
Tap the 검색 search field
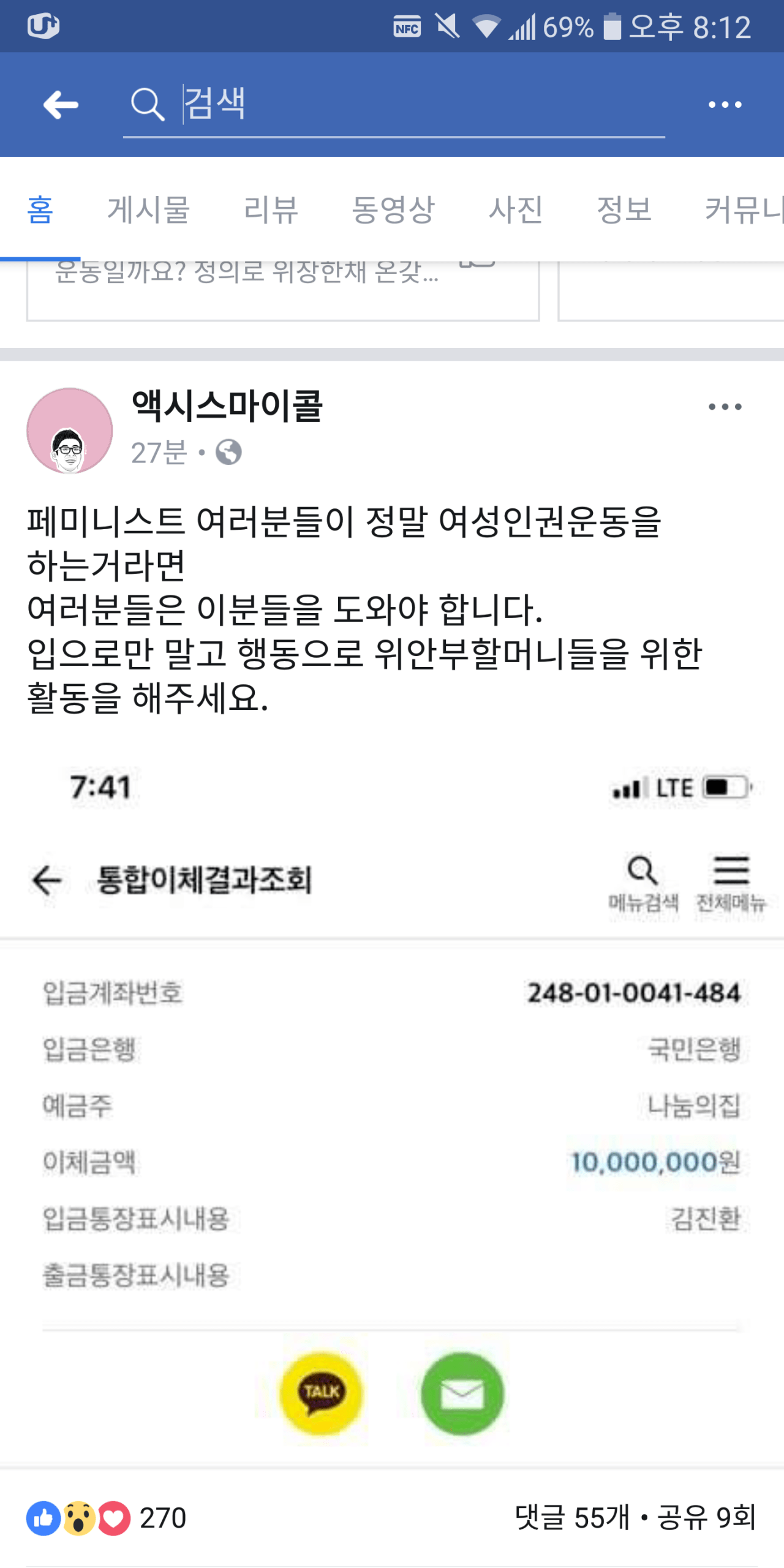(394, 103)
